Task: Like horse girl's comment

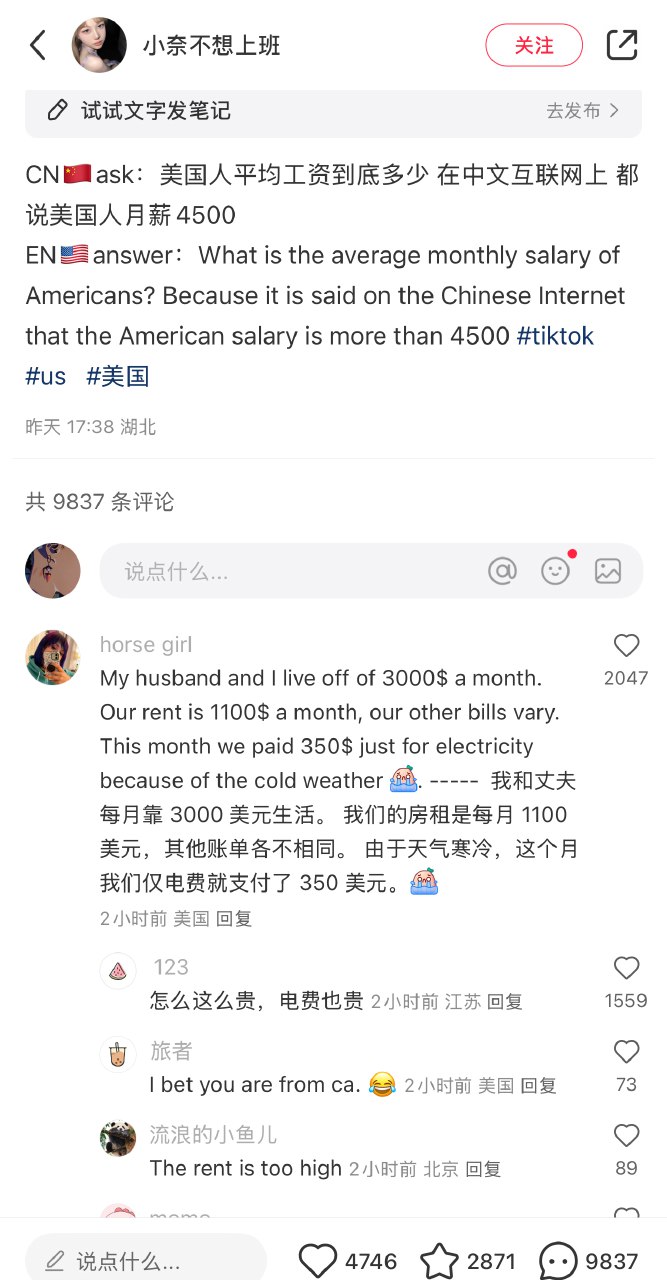Action: (x=626, y=646)
